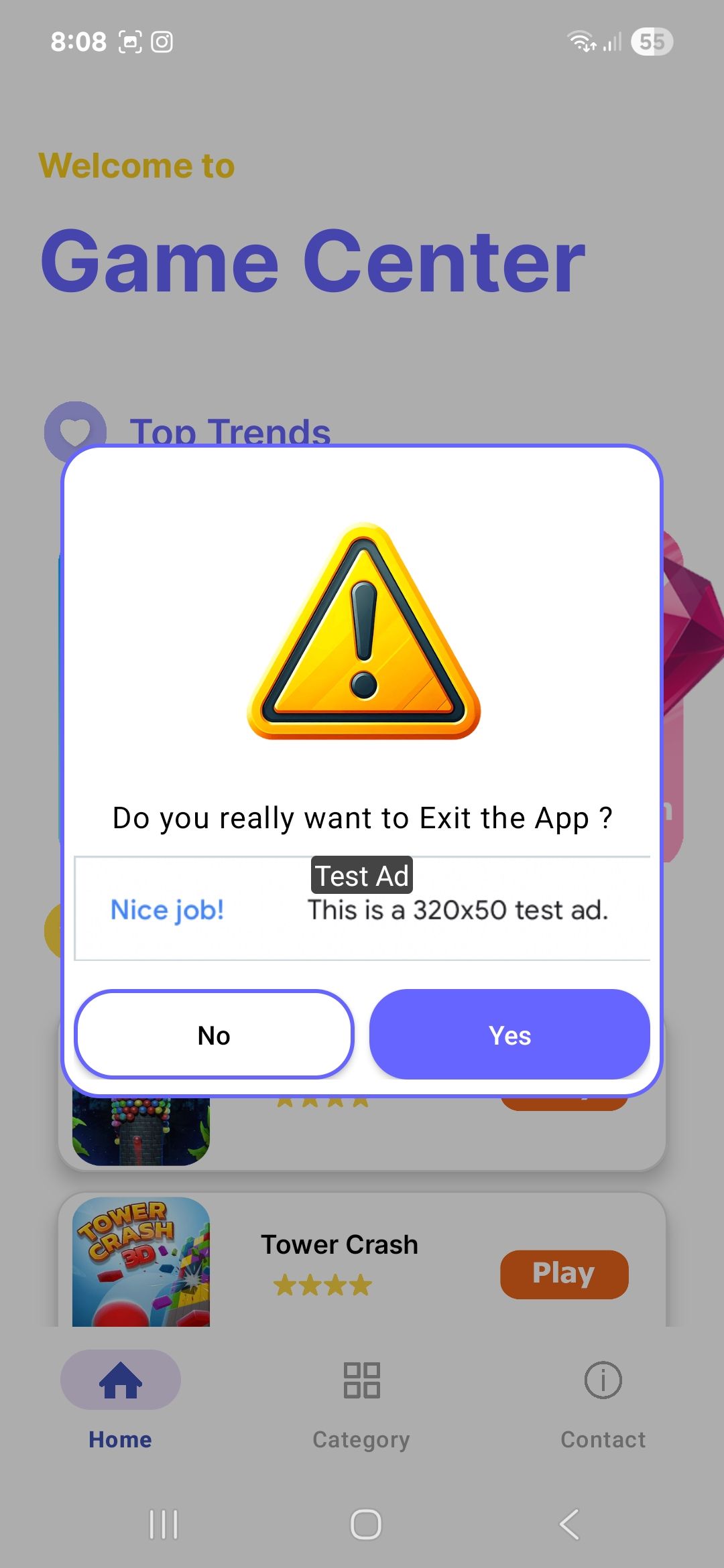This screenshot has width=724, height=1568.
Task: Open recent apps from navigation bar
Action: pyautogui.click(x=163, y=1524)
